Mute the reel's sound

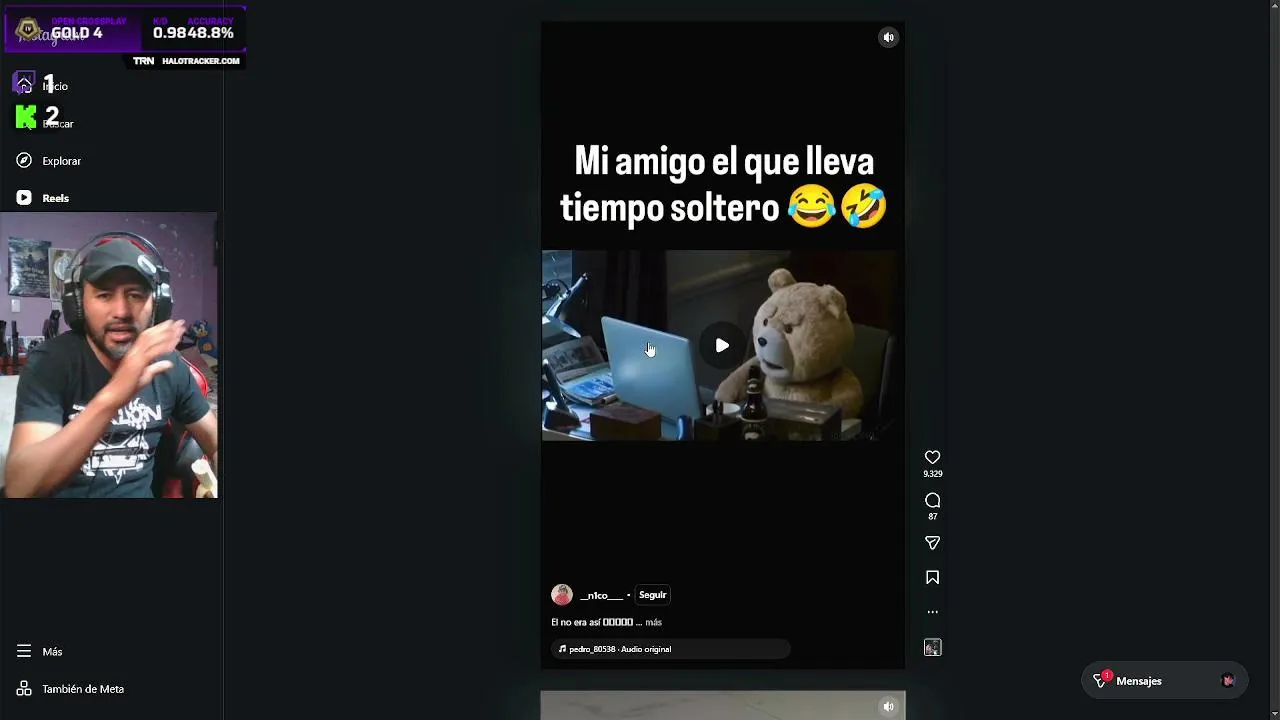click(888, 38)
